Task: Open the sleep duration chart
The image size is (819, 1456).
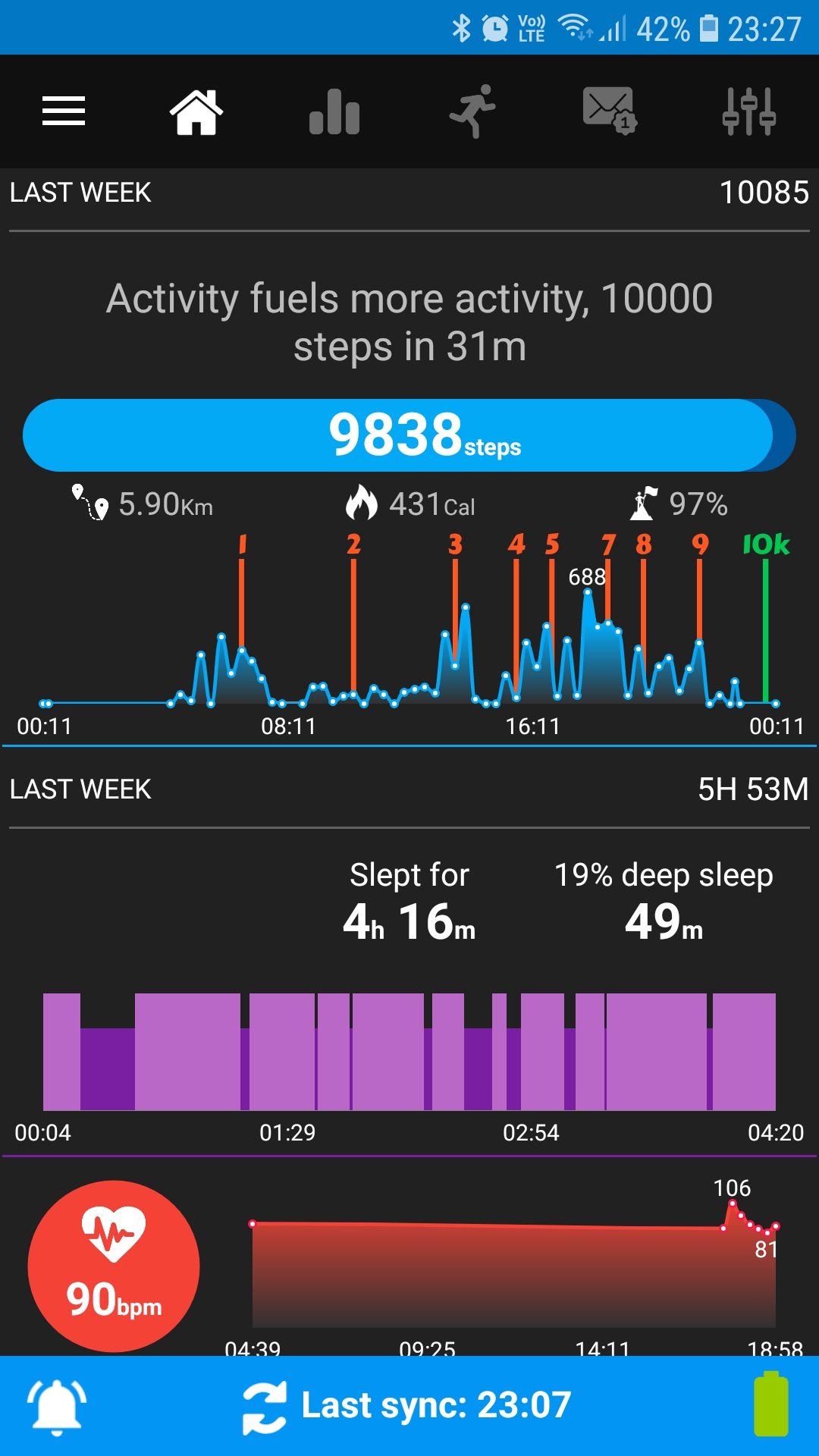Action: tap(409, 1052)
